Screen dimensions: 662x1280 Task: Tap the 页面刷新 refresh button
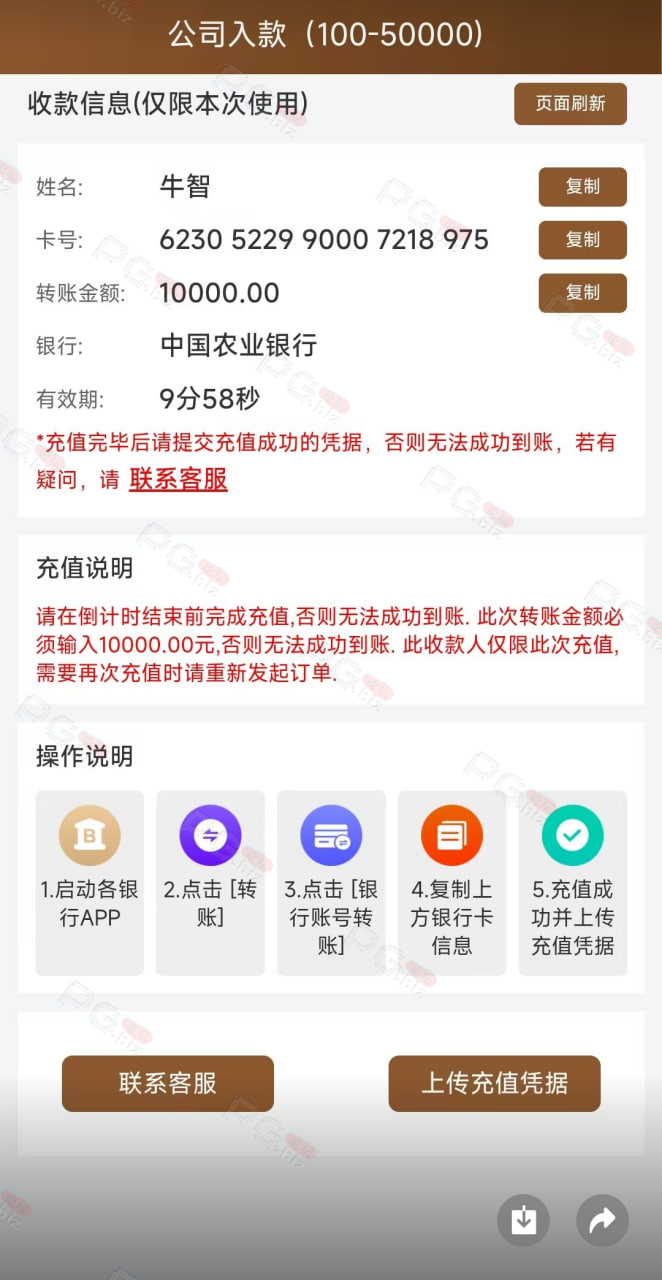pyautogui.click(x=570, y=104)
